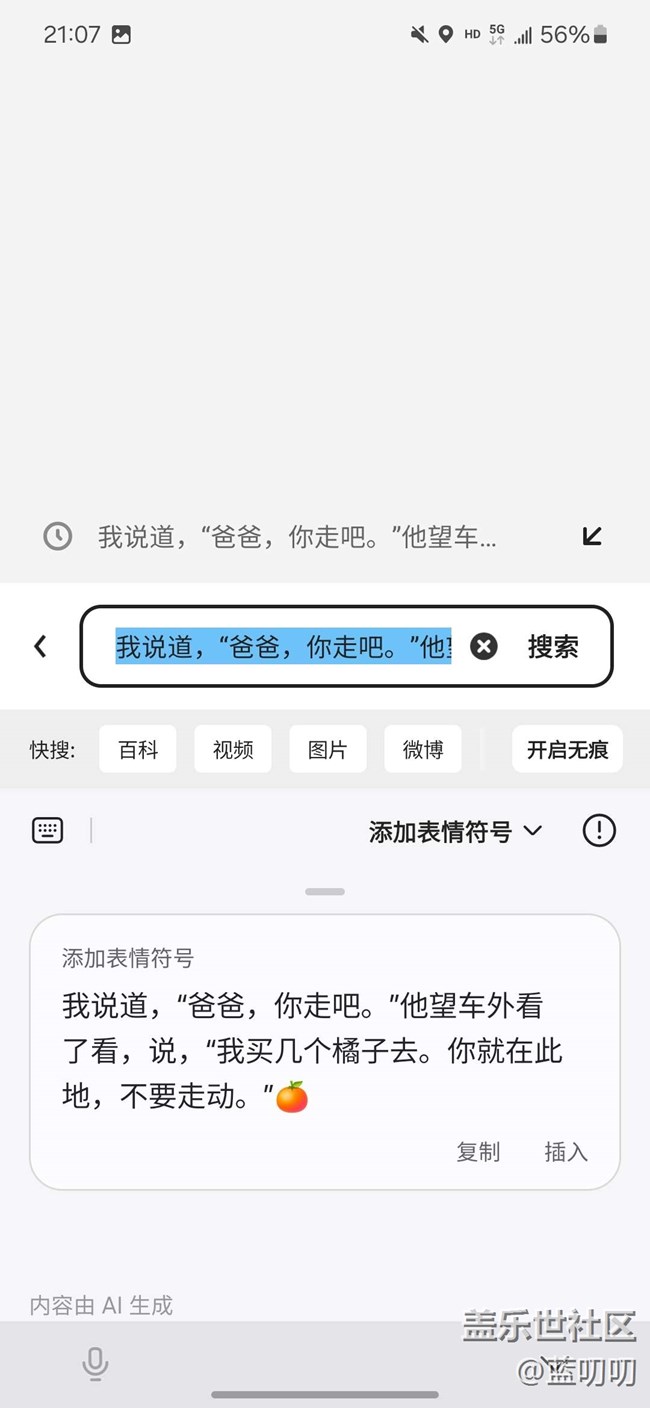Screen dimensions: 650x1408
Task: Enable 开启无痕 private mode
Action: click(568, 749)
